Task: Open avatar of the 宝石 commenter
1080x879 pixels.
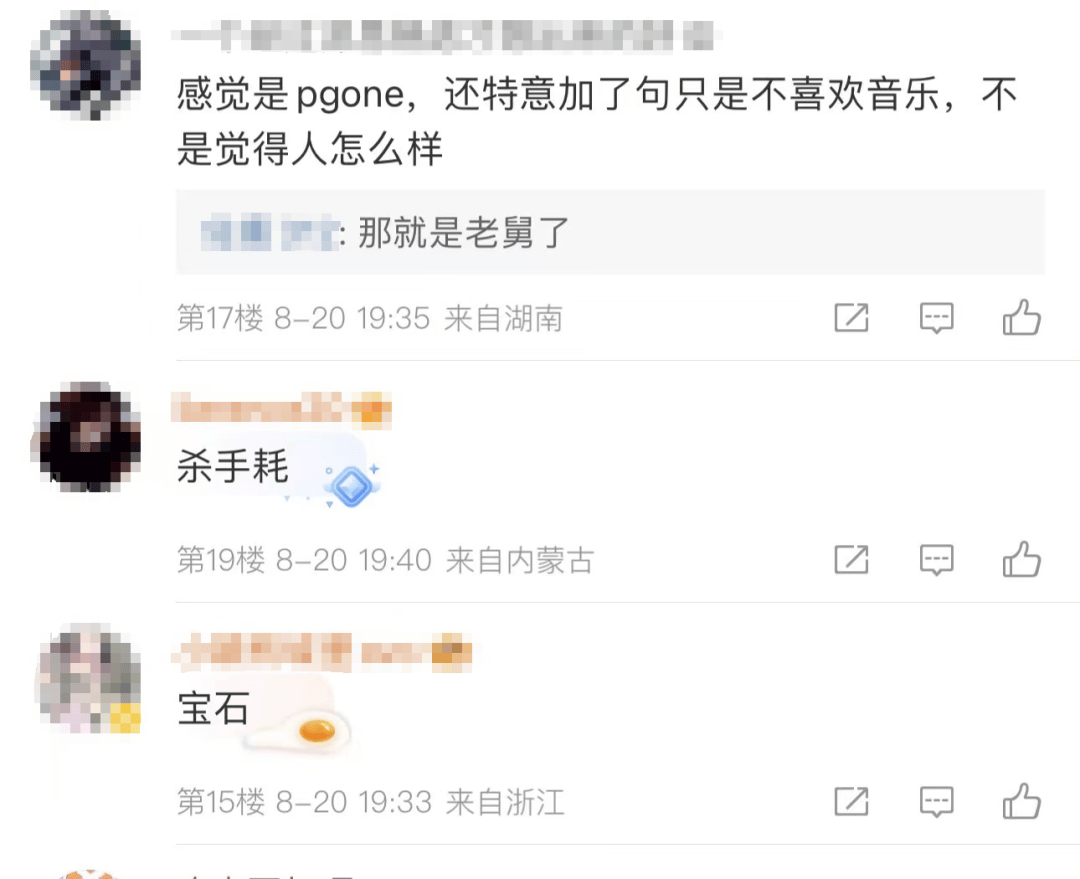Action: pos(88,679)
